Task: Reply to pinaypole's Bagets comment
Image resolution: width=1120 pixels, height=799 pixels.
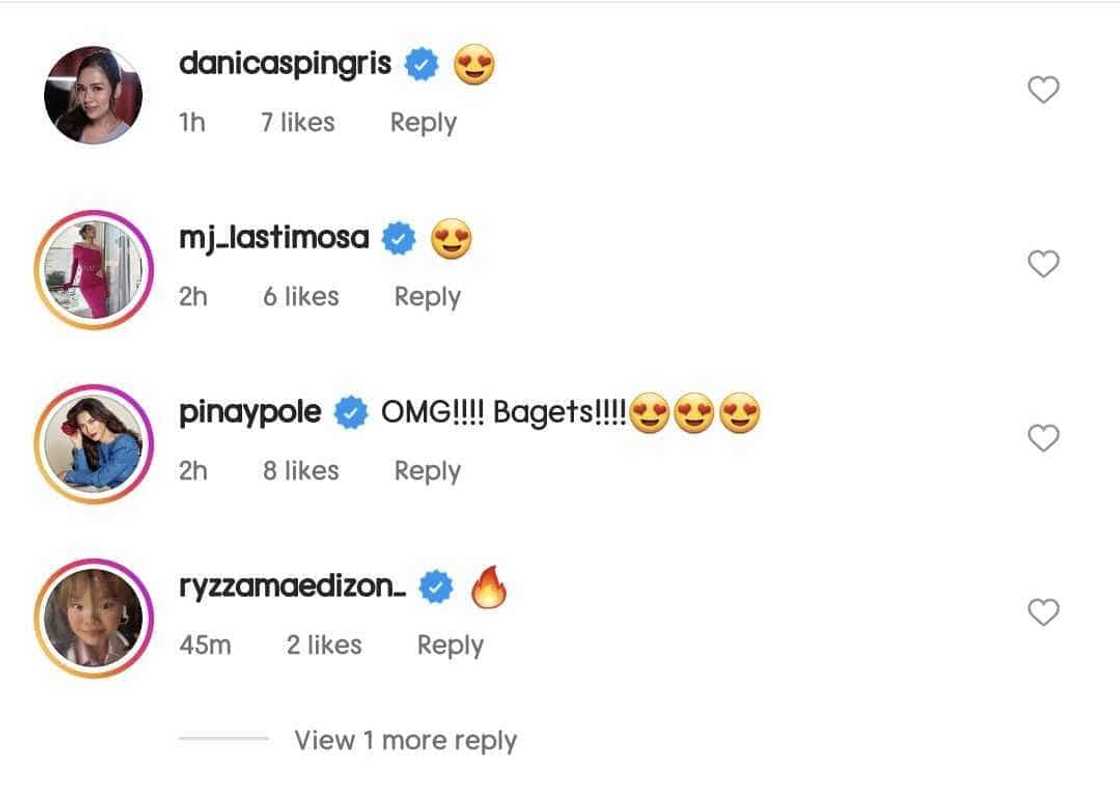Action: pyautogui.click(x=427, y=471)
